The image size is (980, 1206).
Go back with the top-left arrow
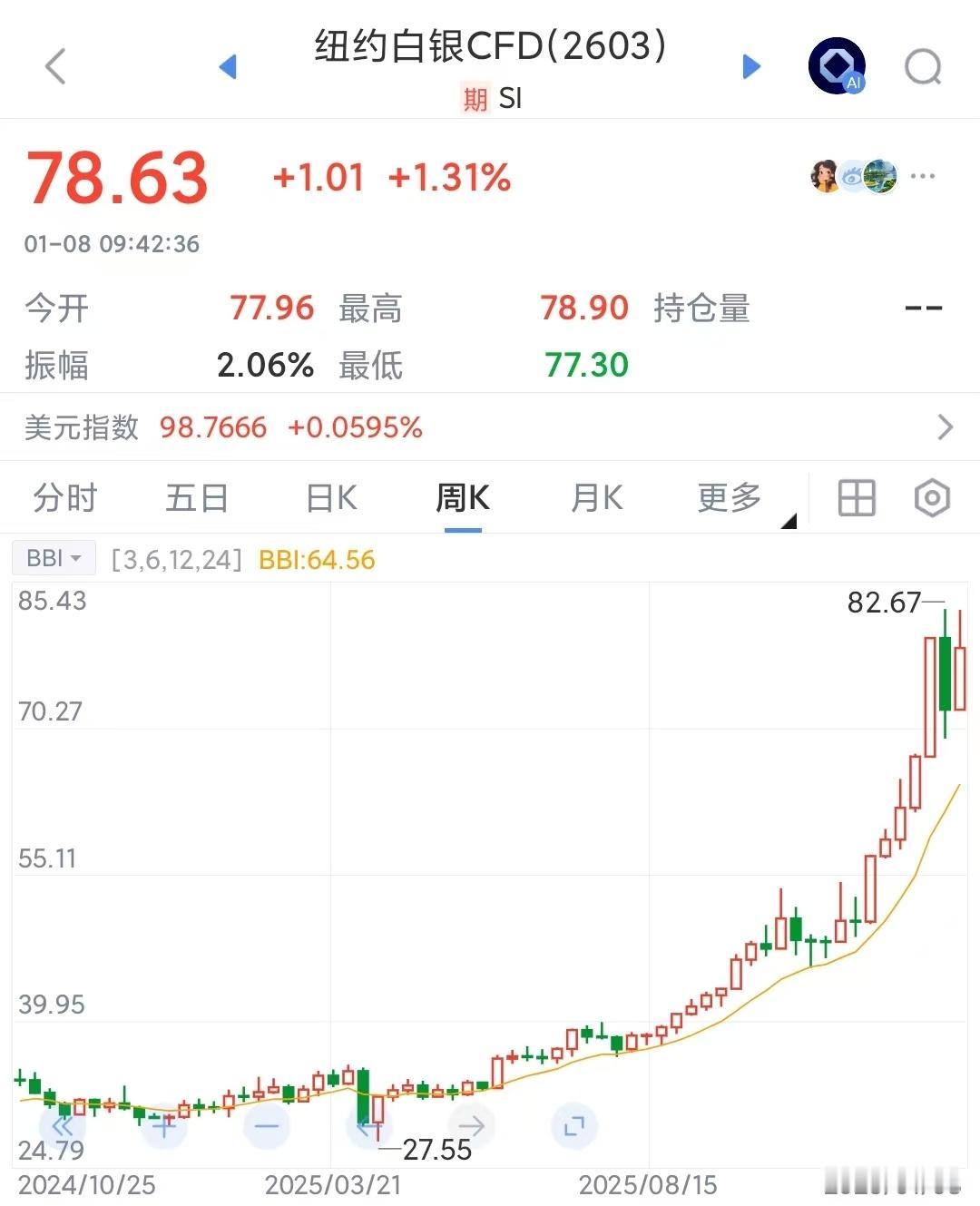click(54, 65)
